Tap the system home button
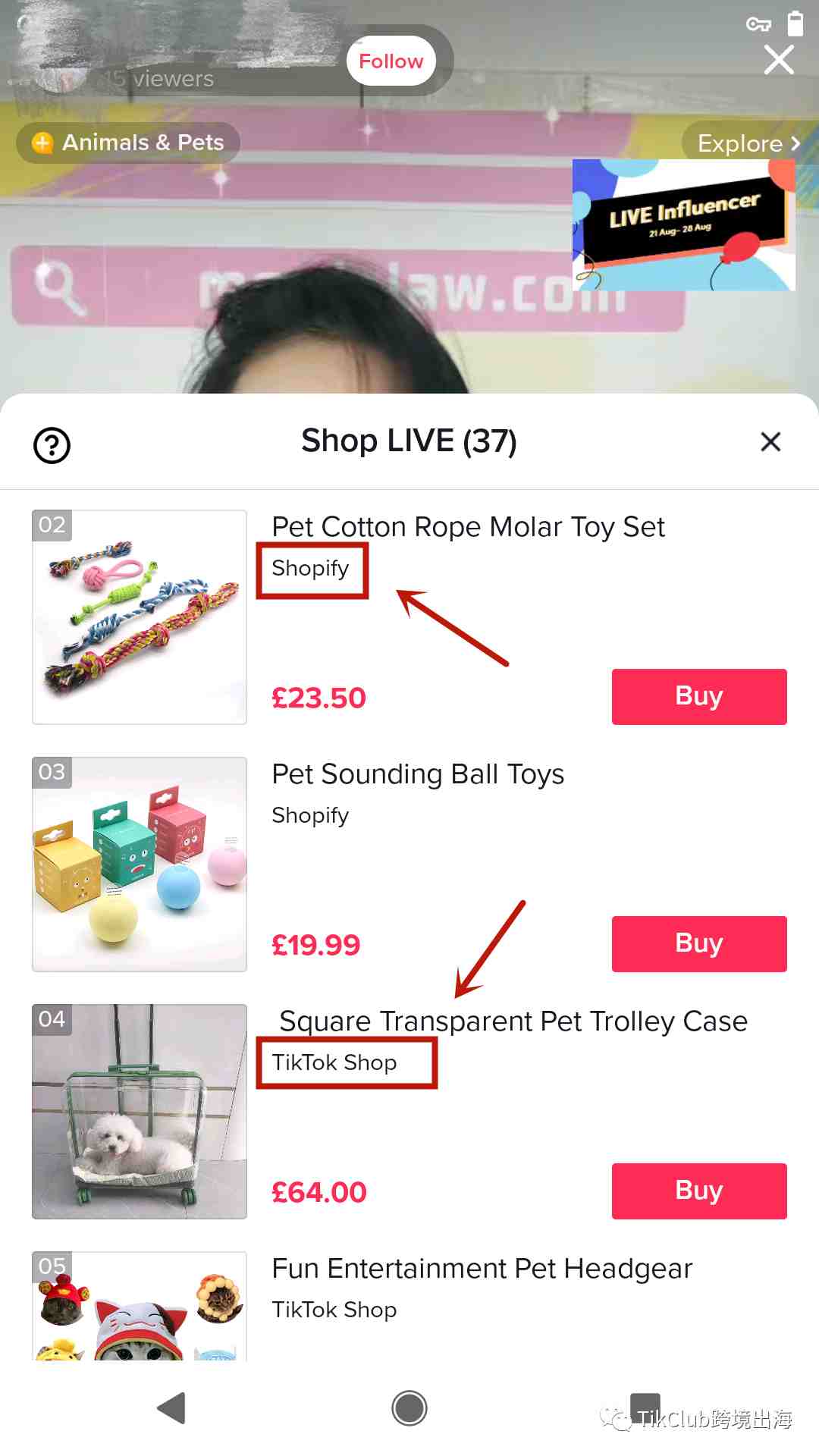 coord(409,1408)
